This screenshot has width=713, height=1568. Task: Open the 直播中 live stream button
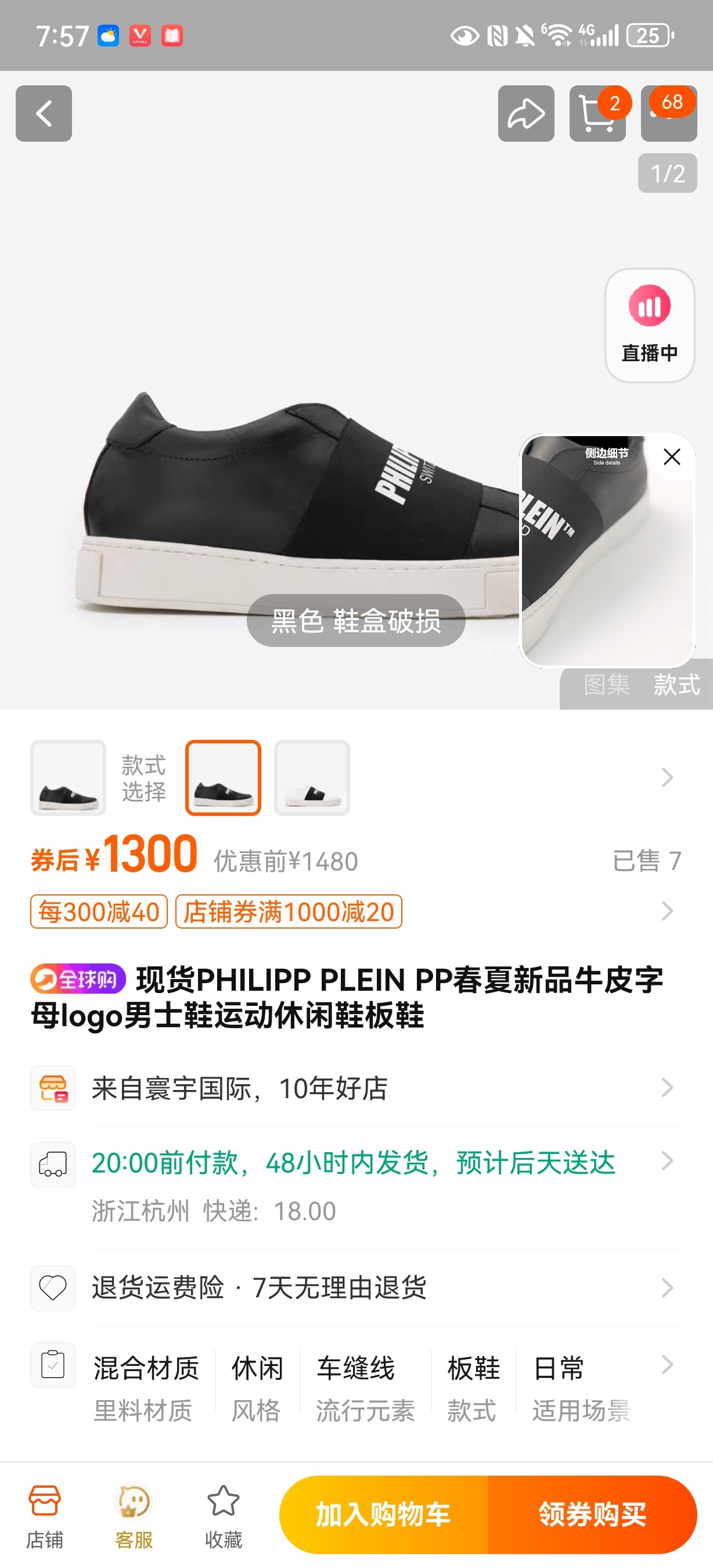[x=650, y=326]
